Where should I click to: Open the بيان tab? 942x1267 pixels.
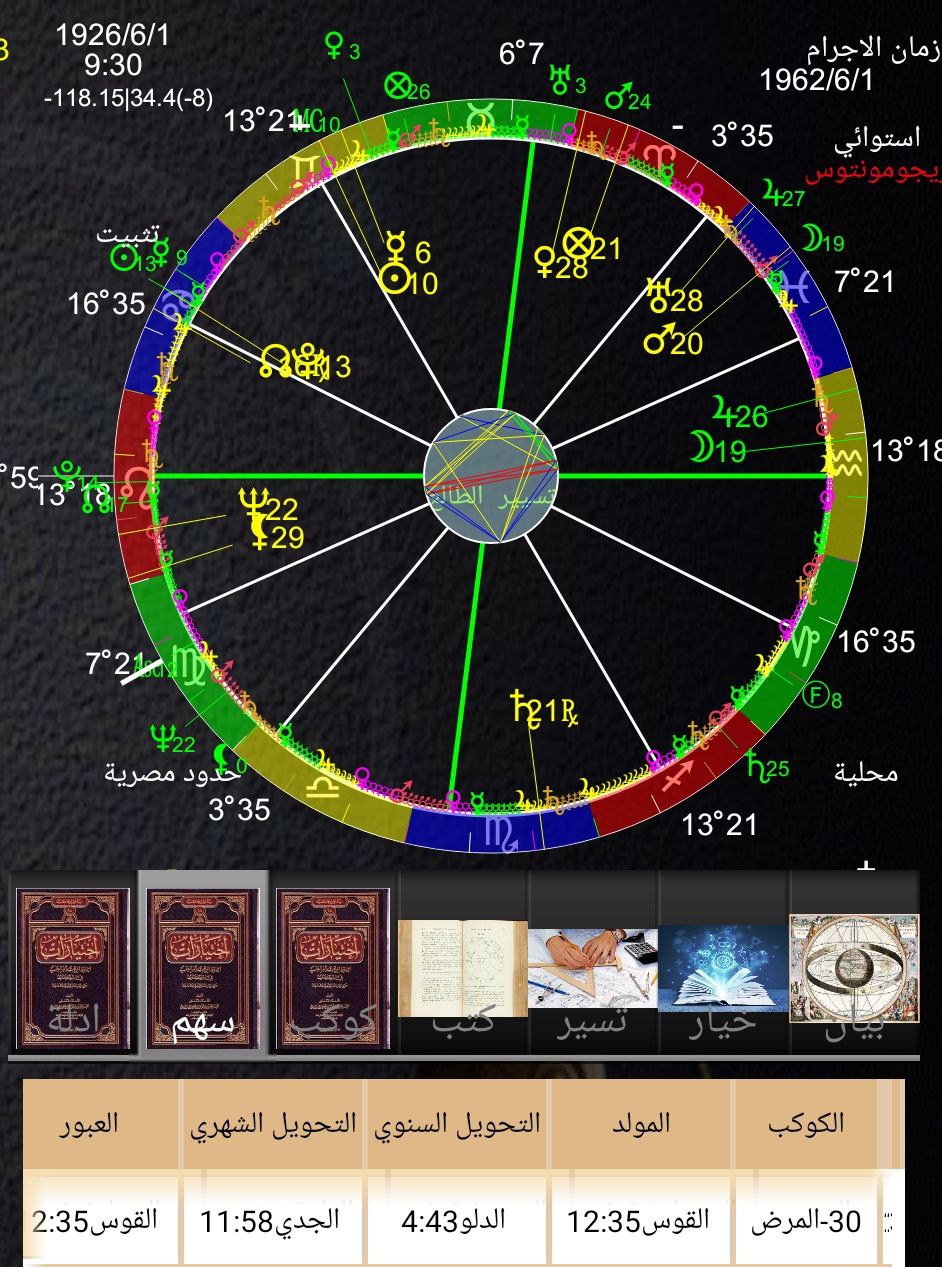[x=853, y=962]
